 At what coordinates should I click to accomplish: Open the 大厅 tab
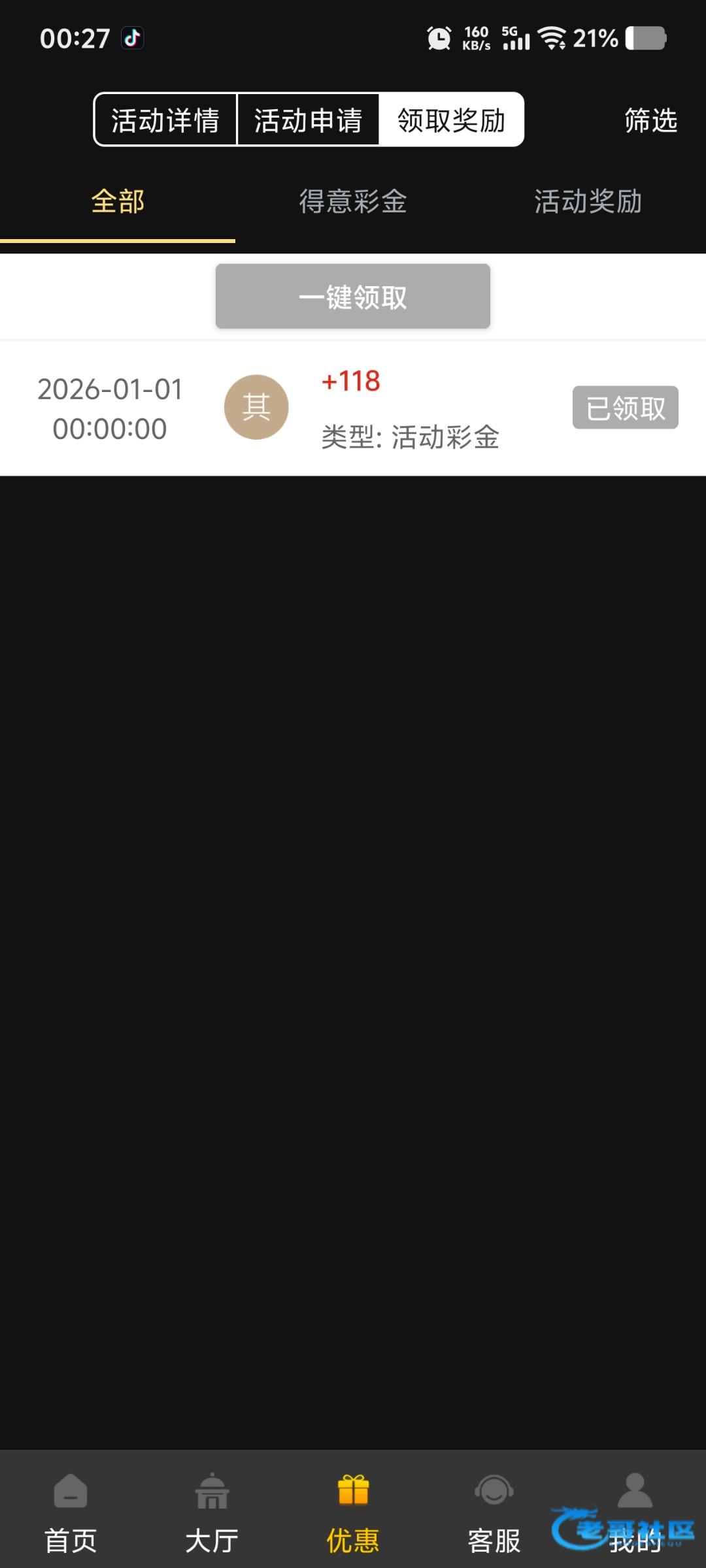click(212, 1511)
